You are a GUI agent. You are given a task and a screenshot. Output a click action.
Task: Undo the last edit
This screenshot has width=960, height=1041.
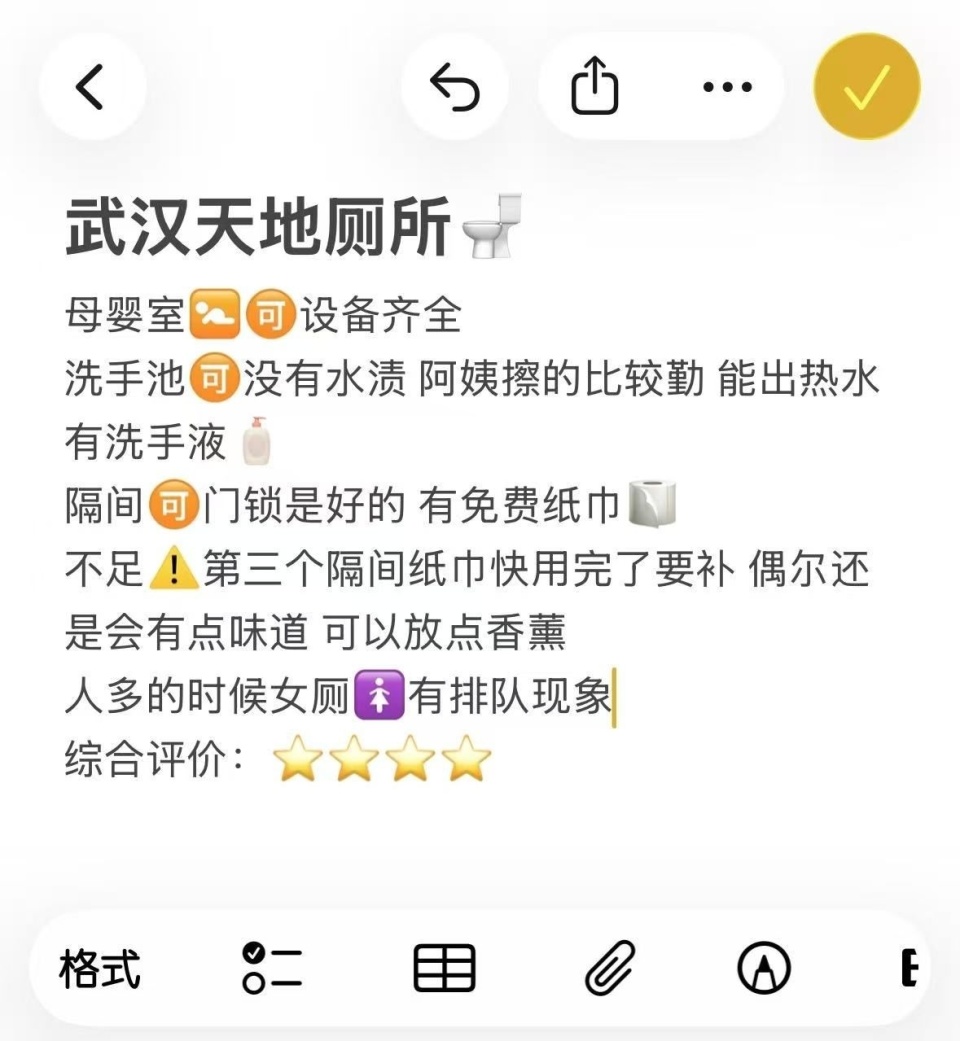tap(455, 86)
